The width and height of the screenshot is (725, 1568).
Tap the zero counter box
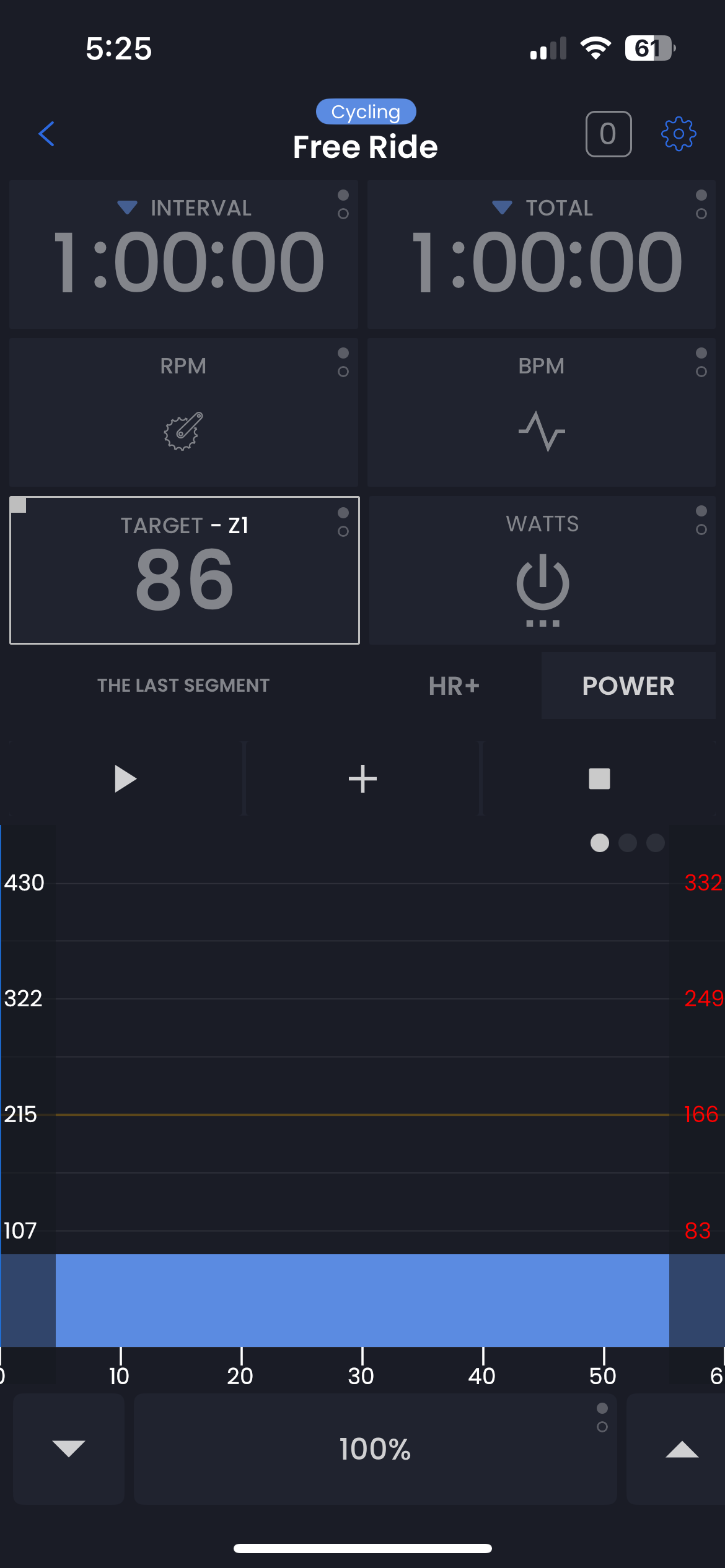609,134
